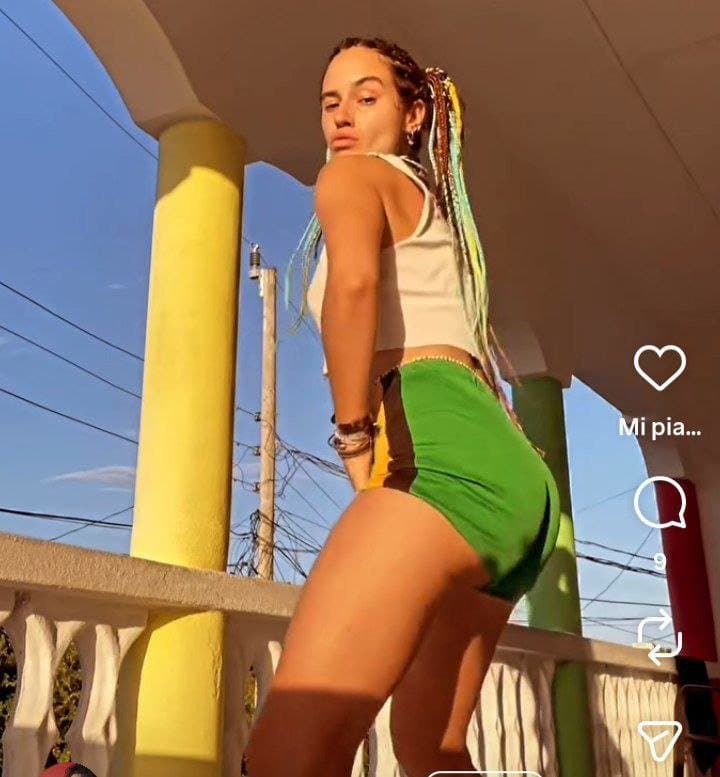Like this reel with the heart icon

click(660, 367)
